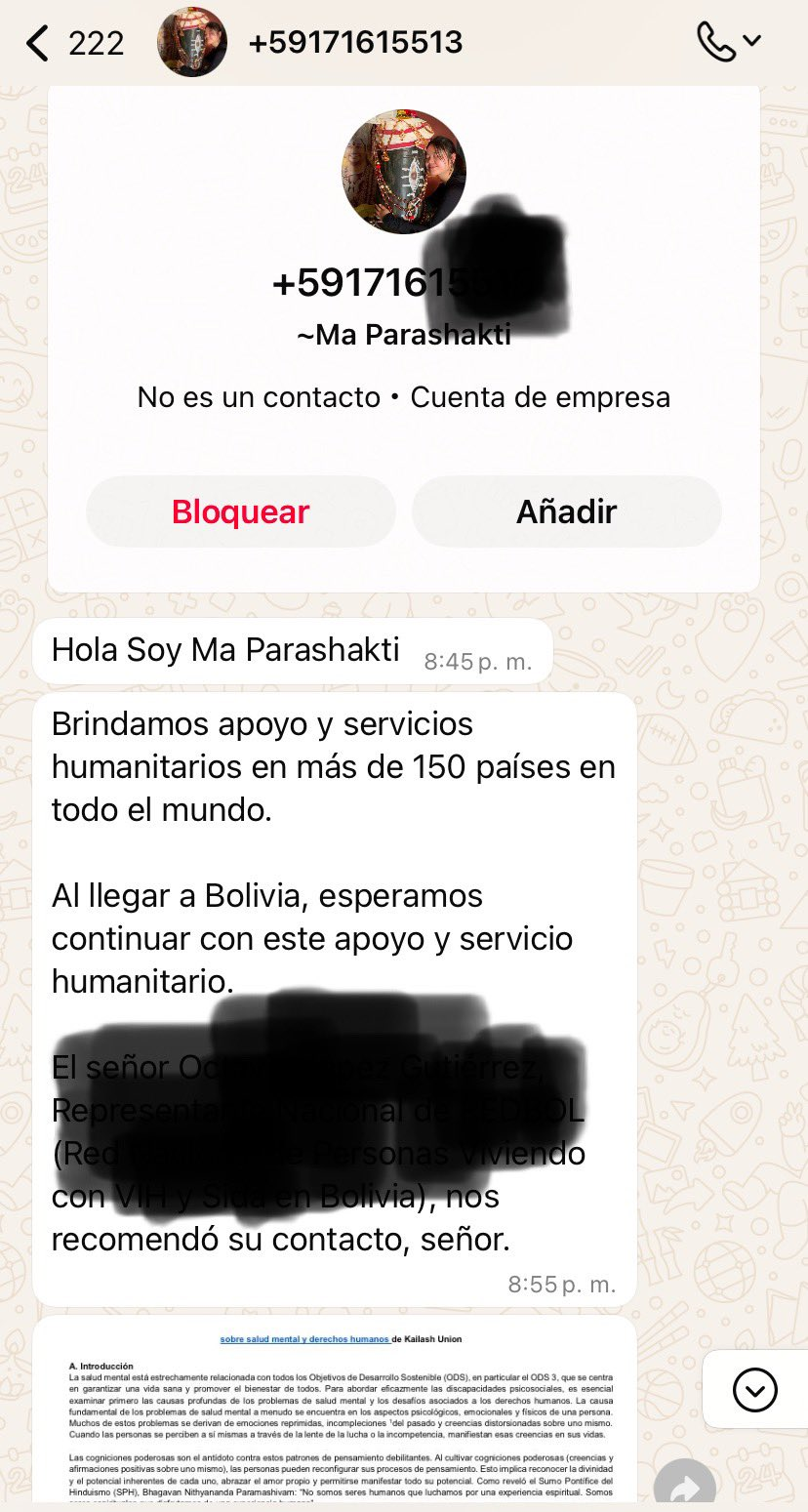The height and width of the screenshot is (1512, 808).
Task: Go back to the chat list
Action: (x=39, y=43)
